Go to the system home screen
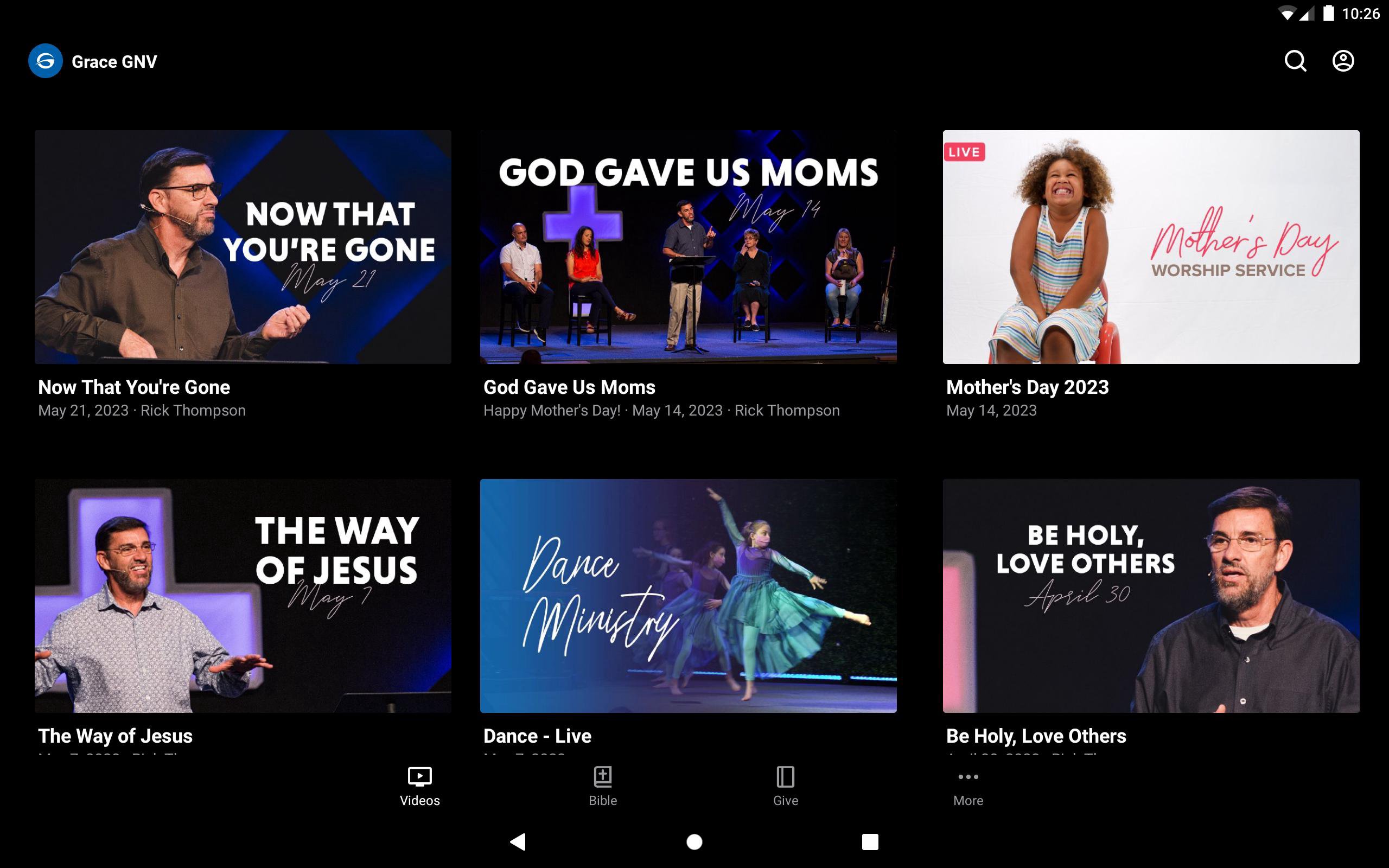Viewport: 1389px width, 868px height. click(x=694, y=841)
